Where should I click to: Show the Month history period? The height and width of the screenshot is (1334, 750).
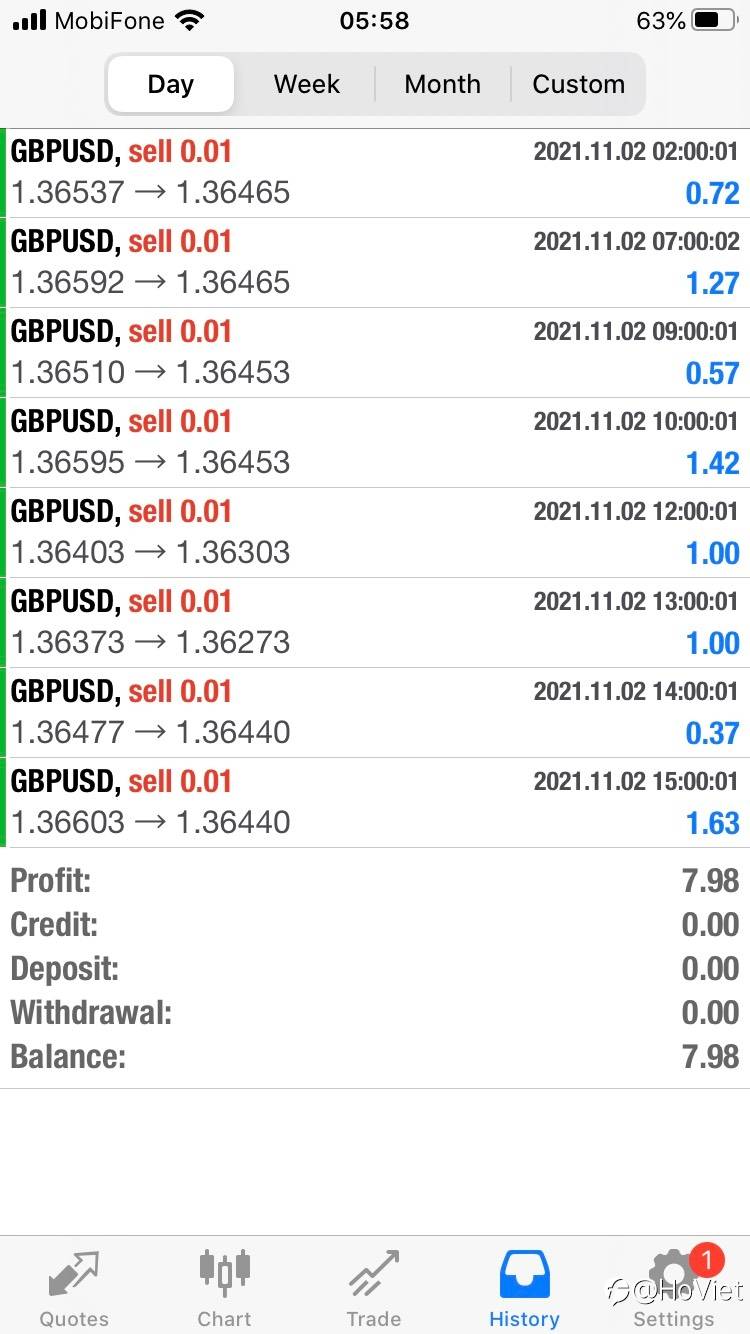point(442,84)
